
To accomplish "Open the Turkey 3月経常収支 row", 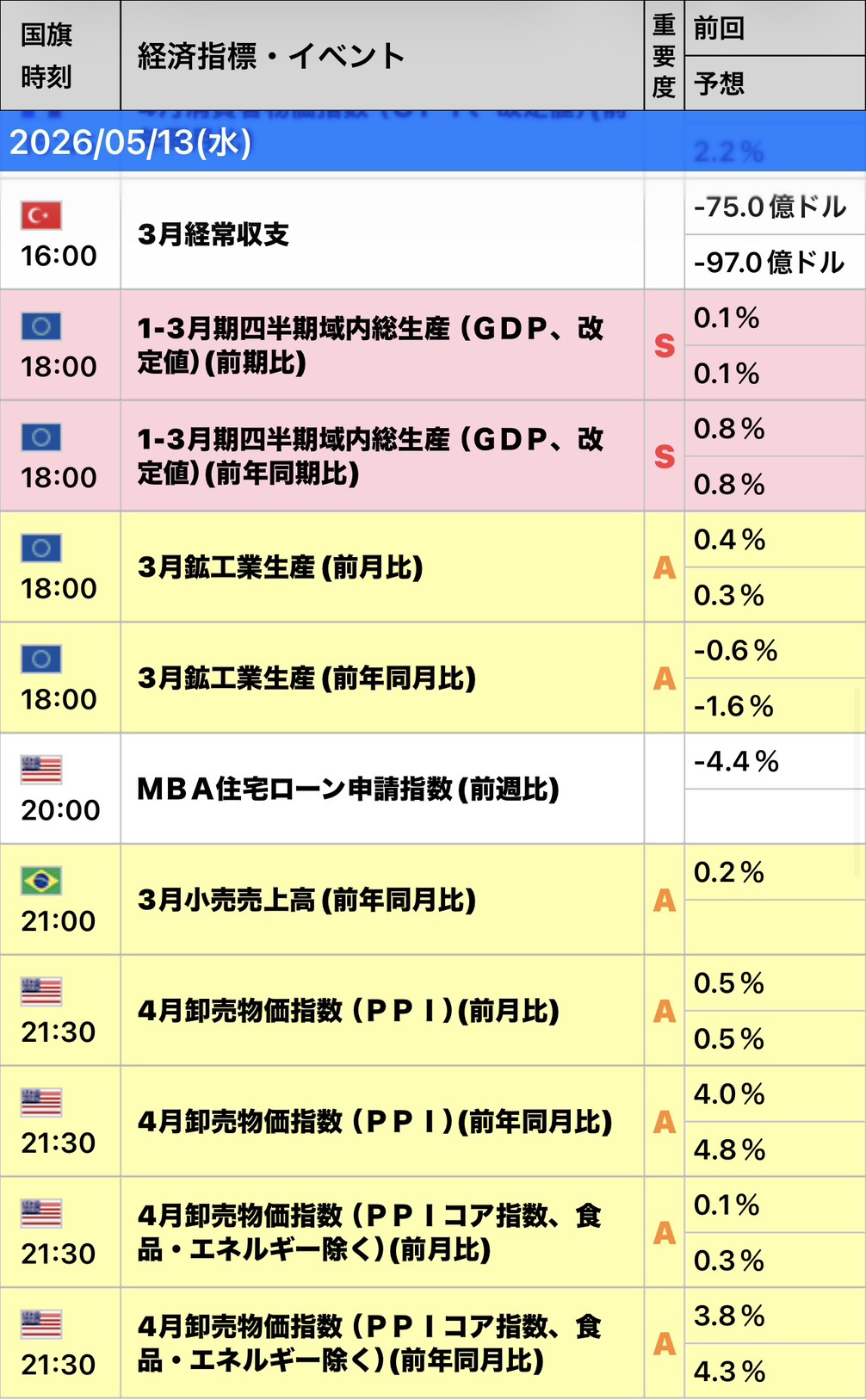I will [433, 234].
